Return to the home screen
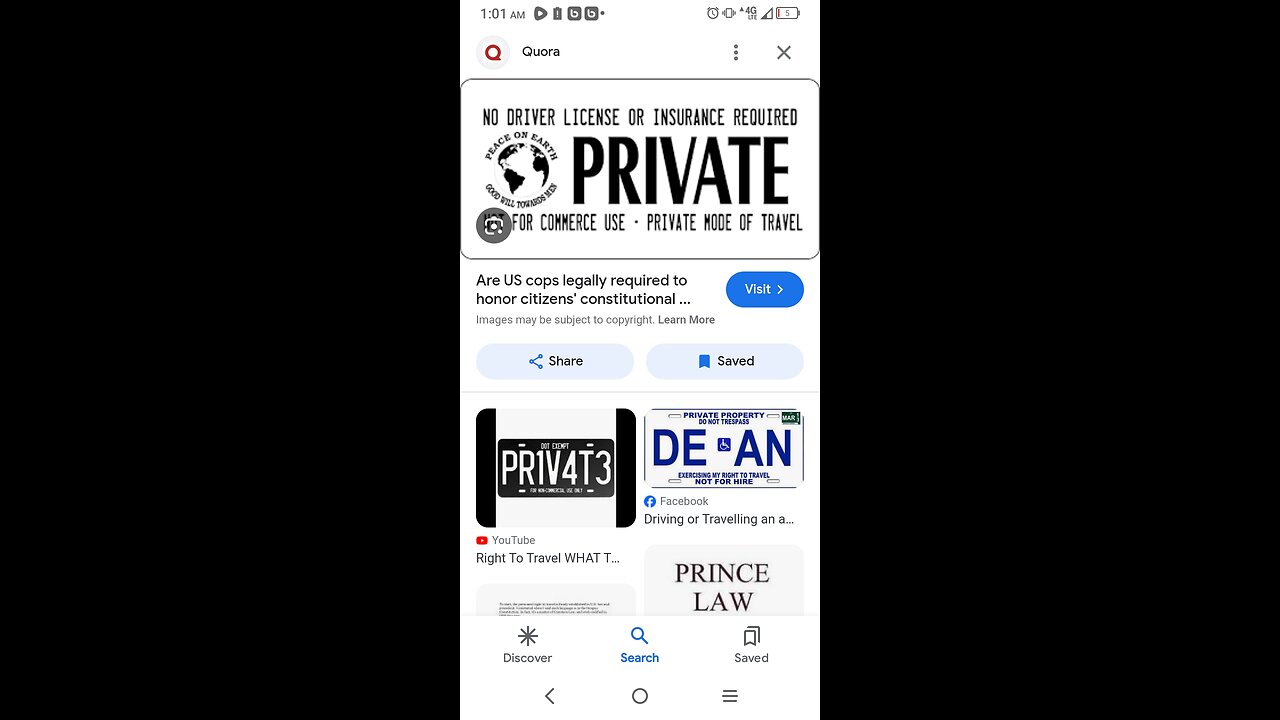This screenshot has width=1280, height=720. (640, 696)
